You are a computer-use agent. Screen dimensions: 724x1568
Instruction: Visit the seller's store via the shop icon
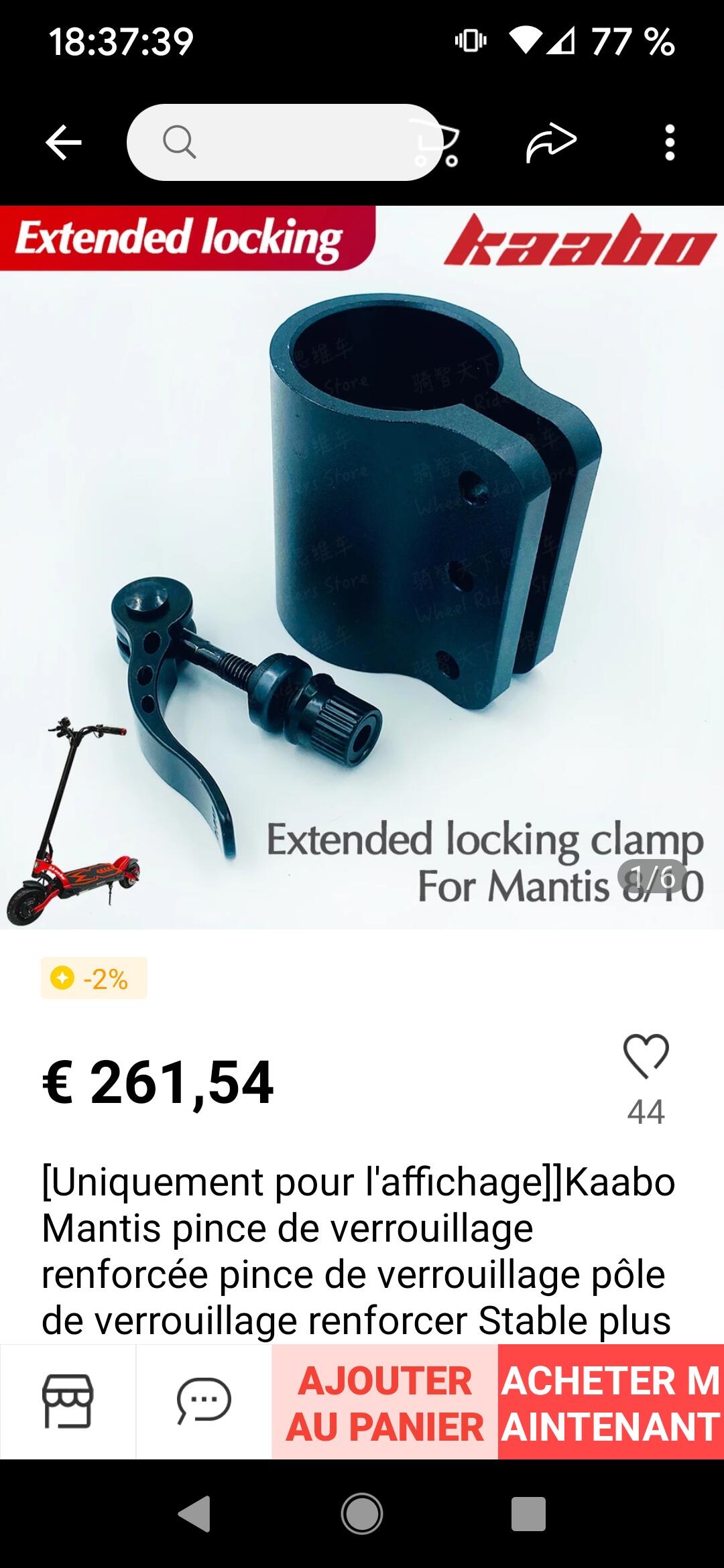68,1400
